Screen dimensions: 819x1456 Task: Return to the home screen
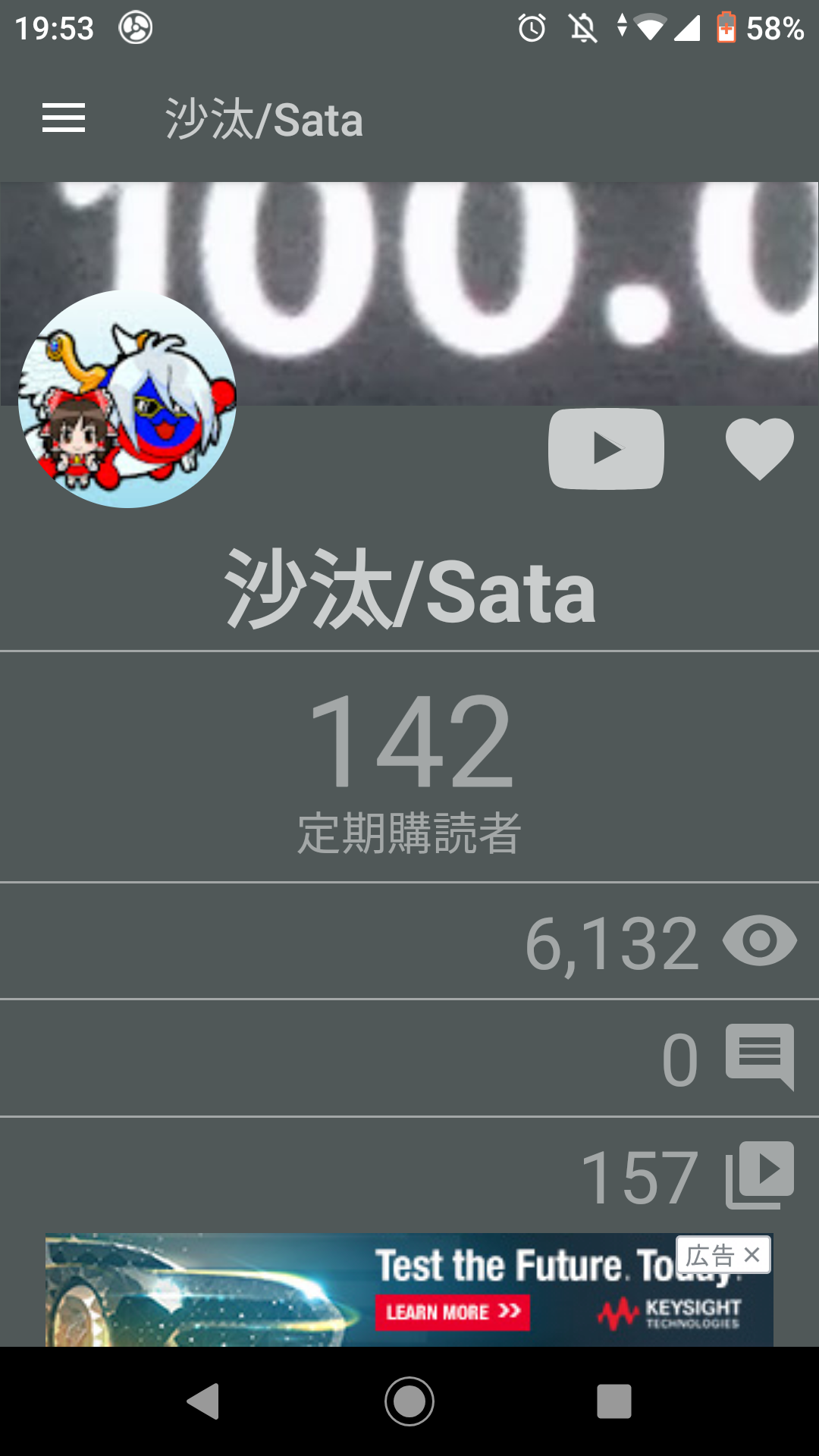point(409,1401)
